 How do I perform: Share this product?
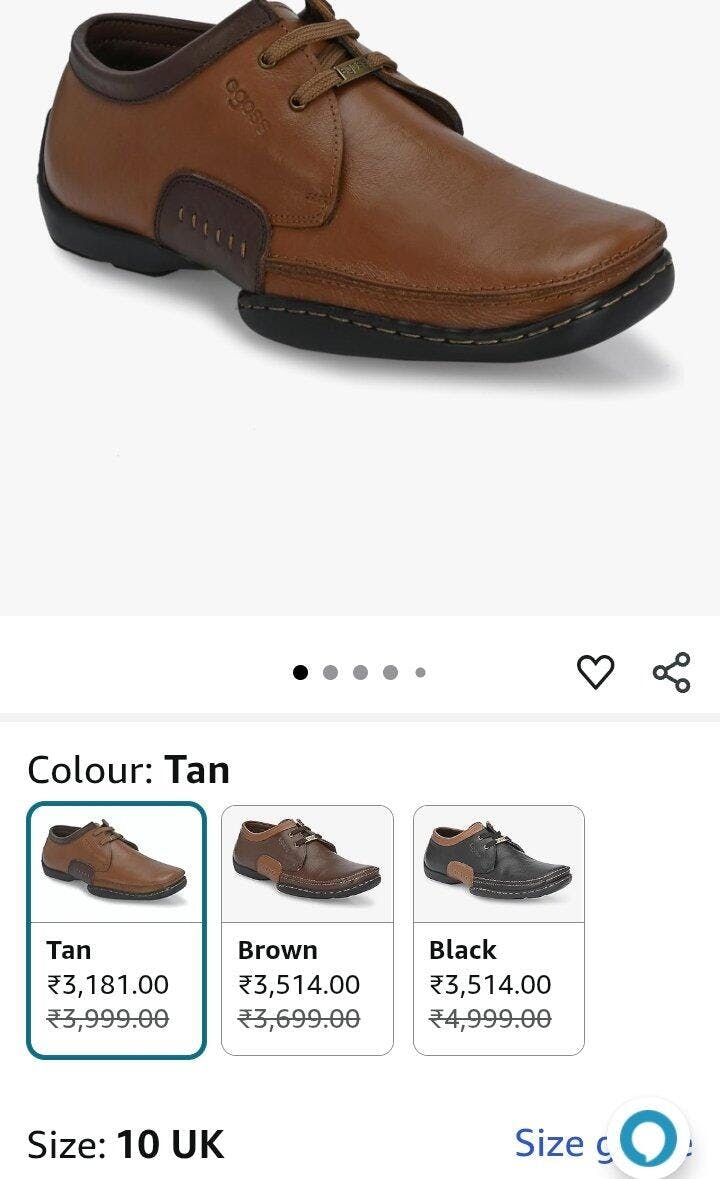[x=672, y=672]
